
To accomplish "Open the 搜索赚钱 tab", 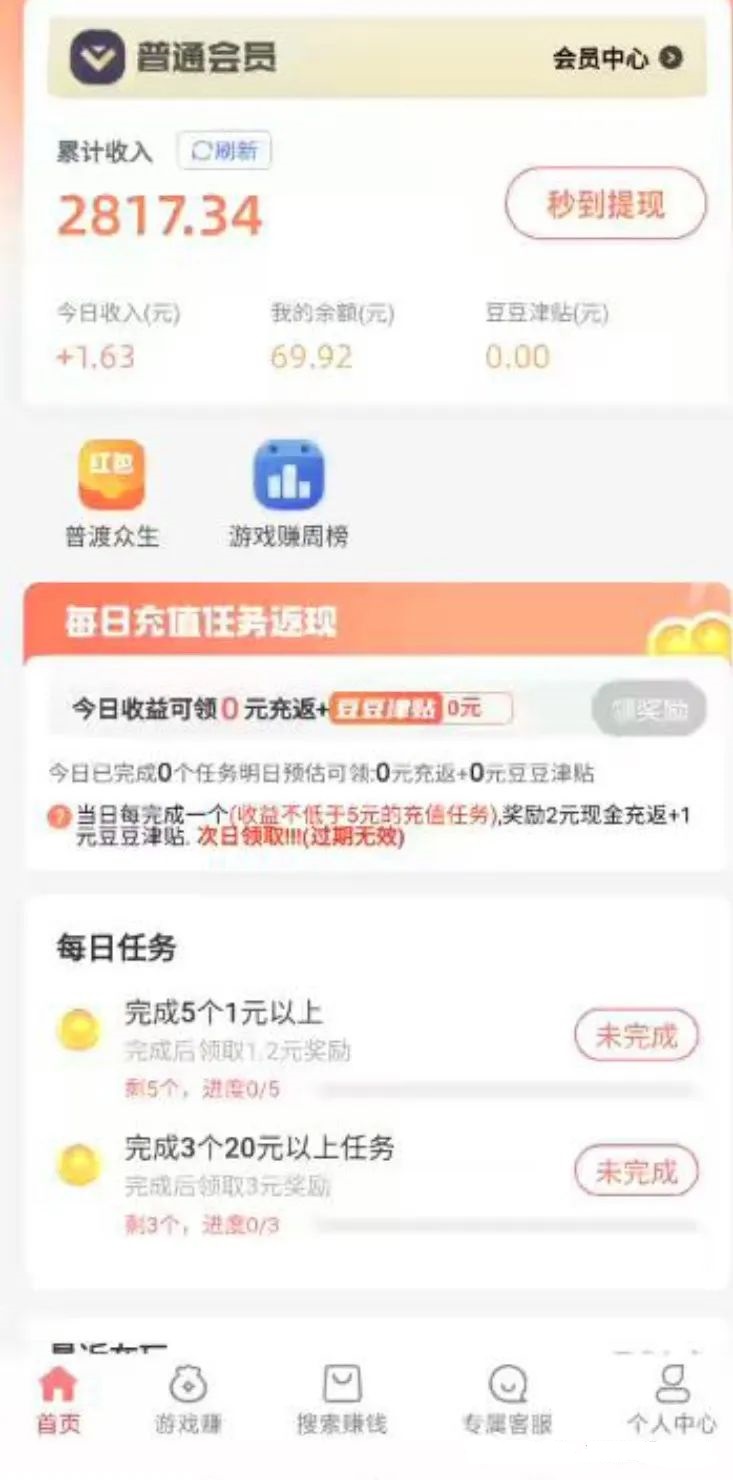I will (x=341, y=1400).
